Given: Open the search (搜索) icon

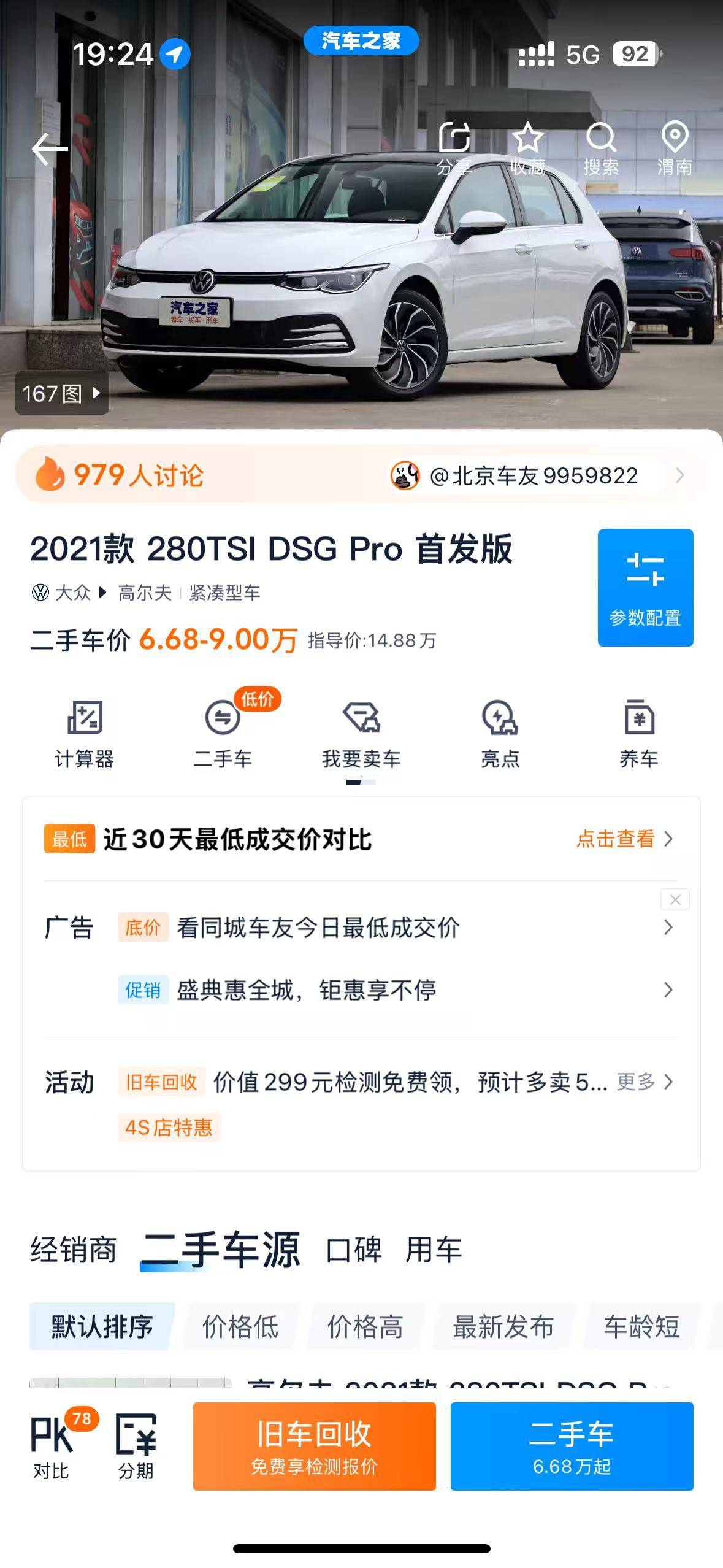Looking at the screenshot, I should click(601, 148).
